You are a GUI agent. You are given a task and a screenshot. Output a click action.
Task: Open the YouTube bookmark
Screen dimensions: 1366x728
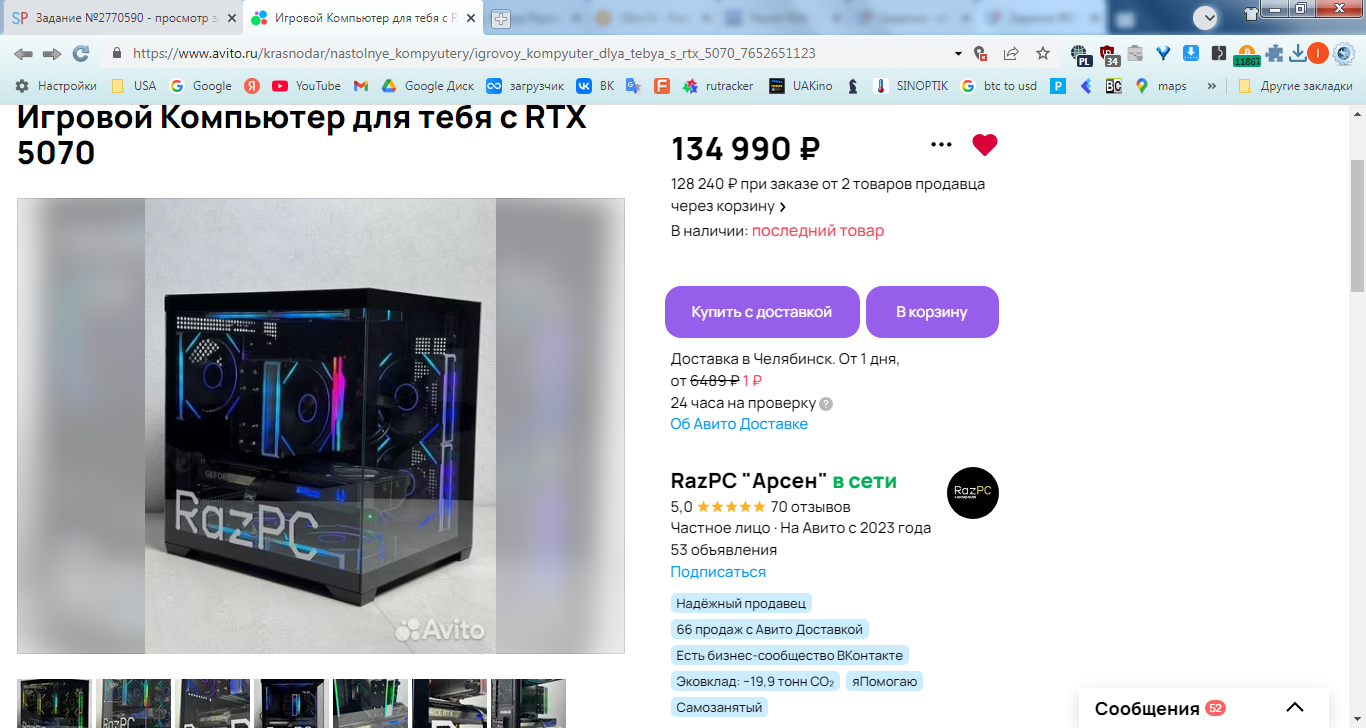click(306, 86)
